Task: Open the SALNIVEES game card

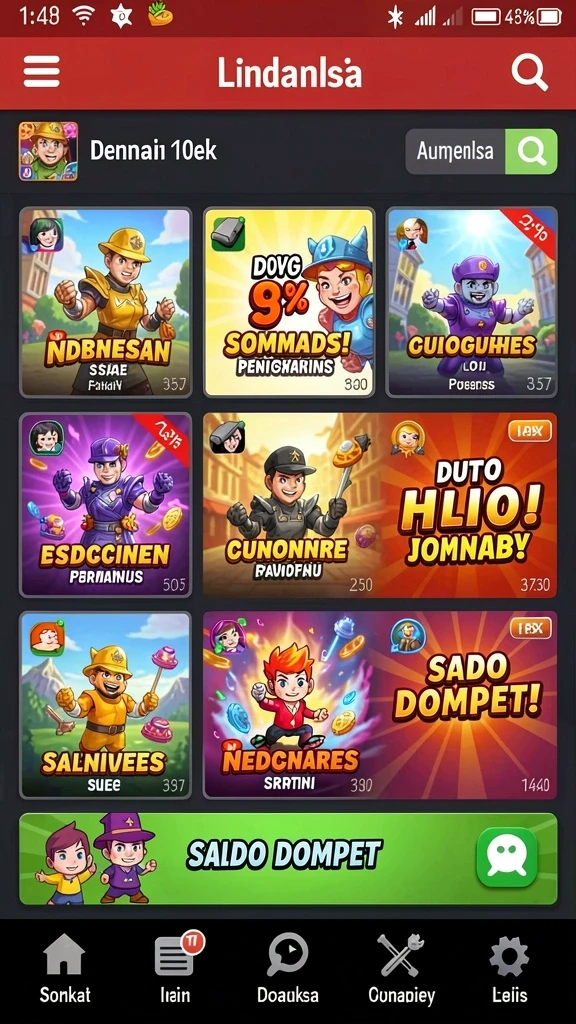Action: [106, 705]
